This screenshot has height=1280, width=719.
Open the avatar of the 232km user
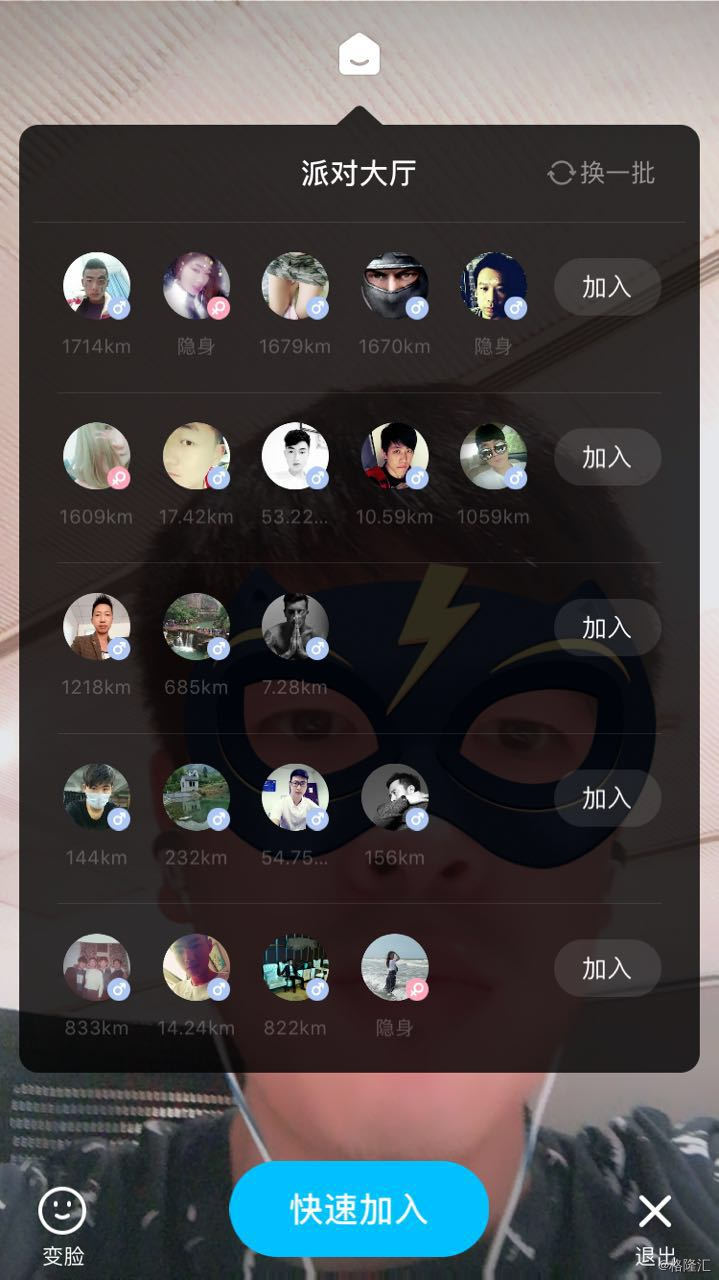click(x=196, y=796)
